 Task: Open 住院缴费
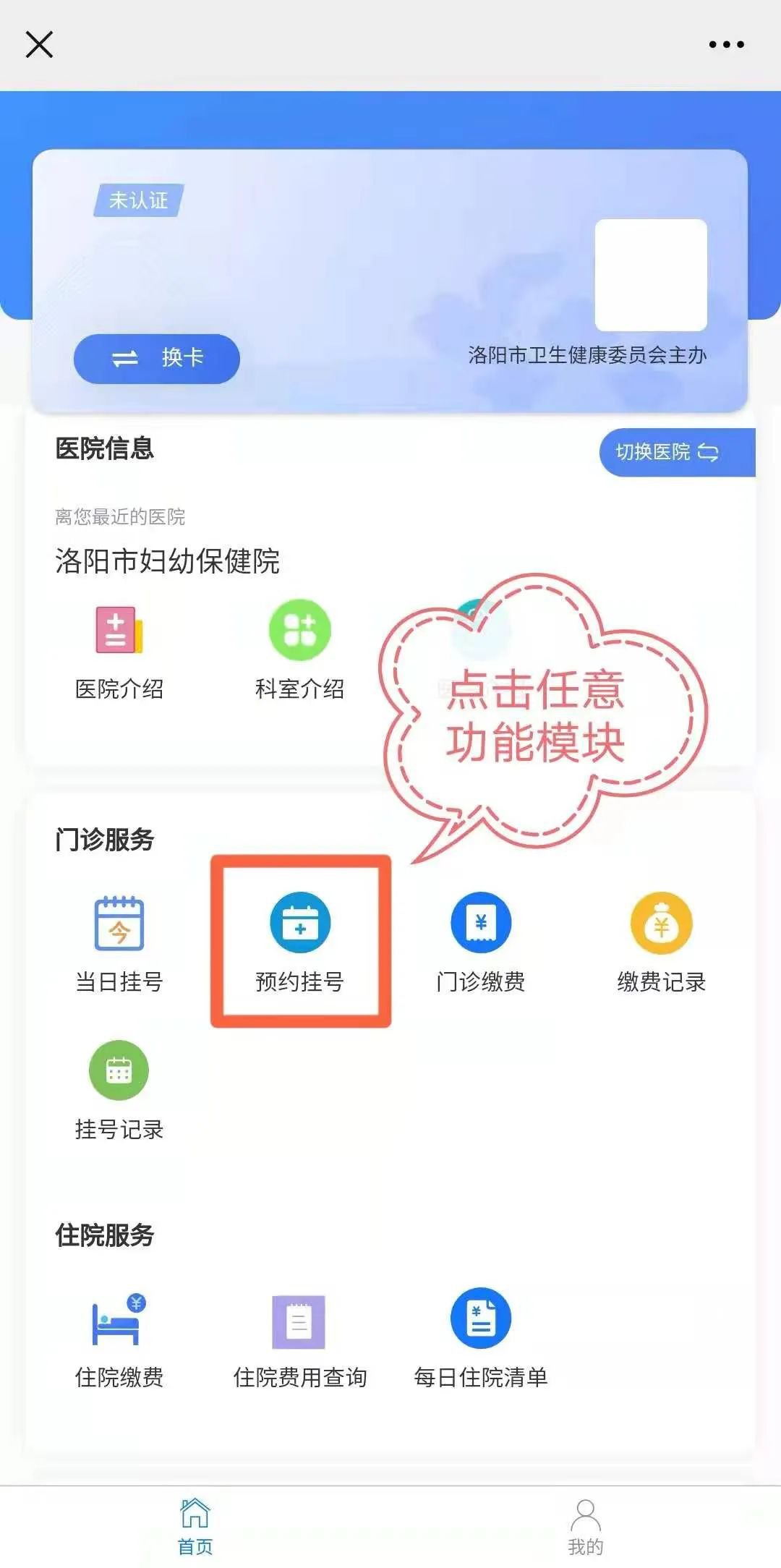[x=119, y=1339]
